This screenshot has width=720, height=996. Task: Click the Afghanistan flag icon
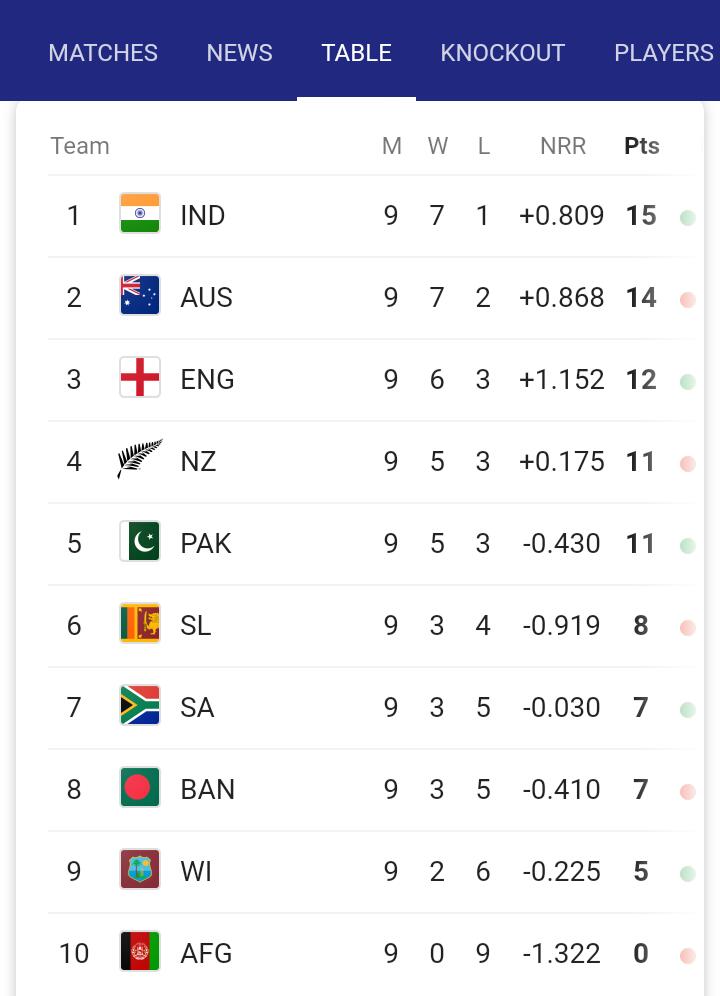[139, 952]
